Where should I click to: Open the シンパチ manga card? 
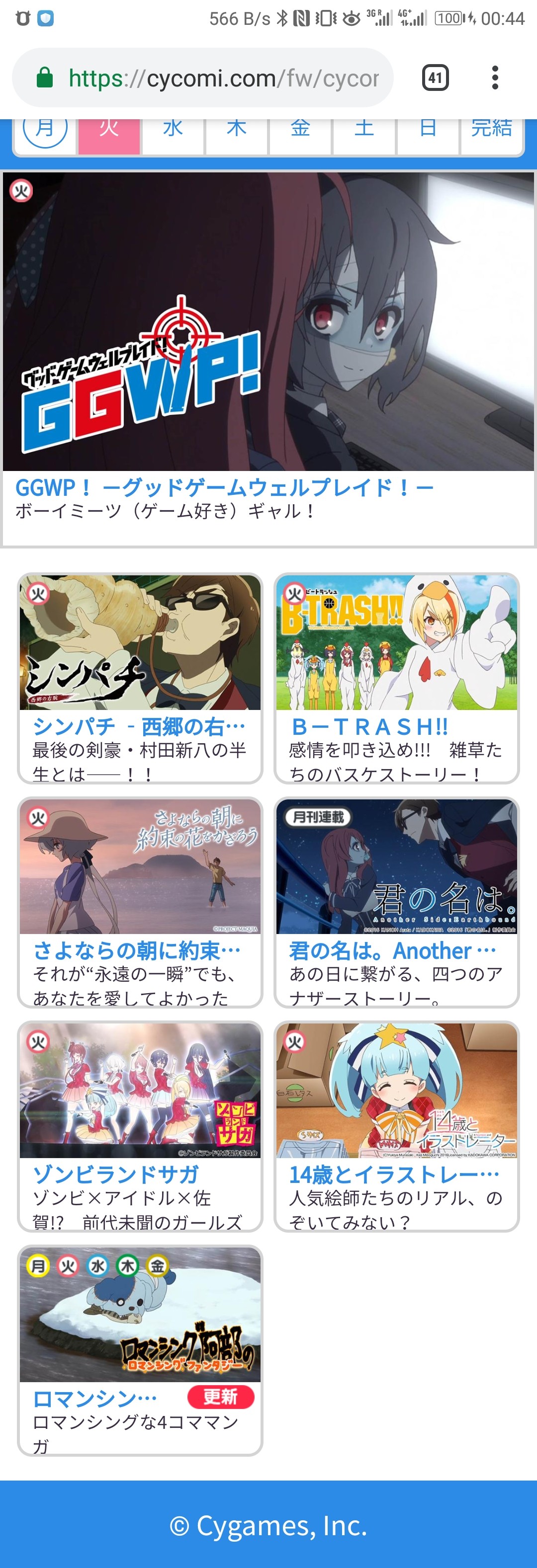[x=140, y=678]
